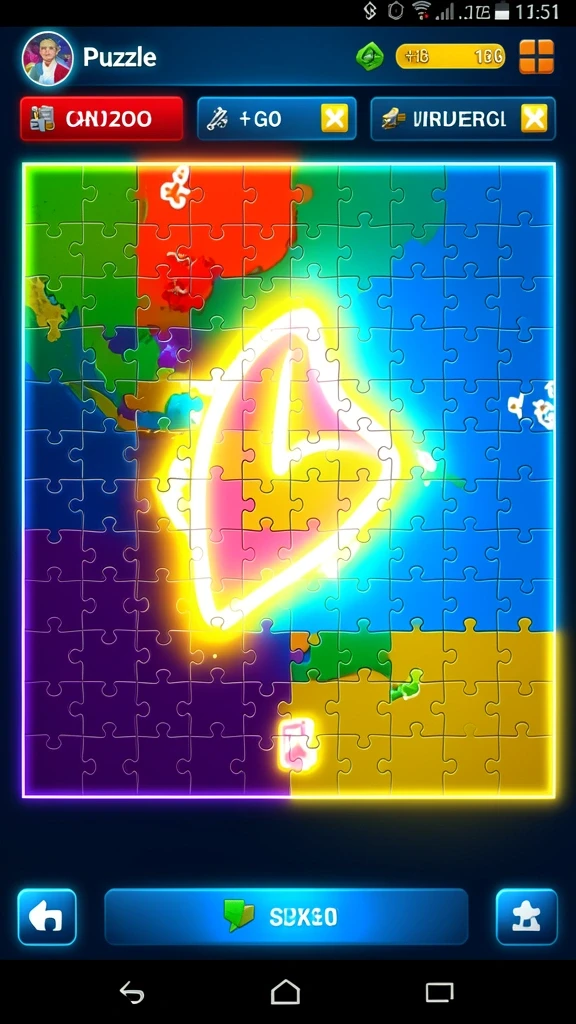Open the puzzle piece button
576x1024 pixels.
coord(526,917)
